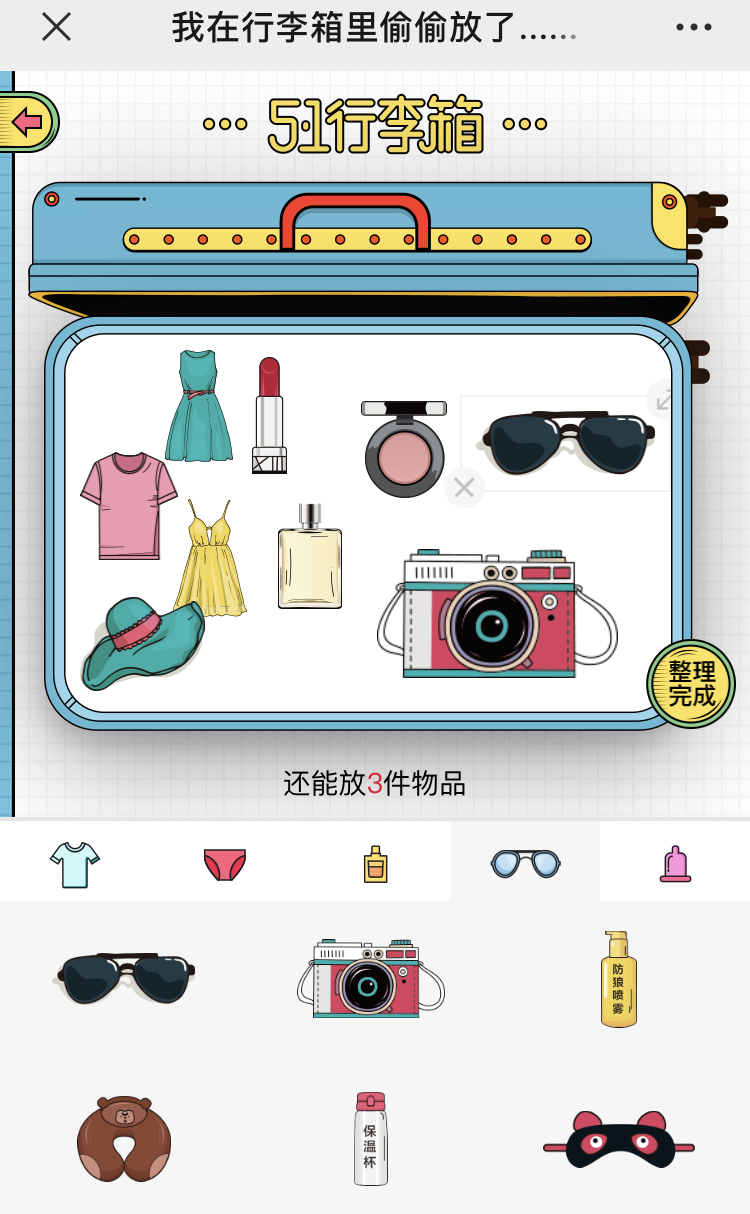Add the 保温杯 thermos bottle
The height and width of the screenshot is (1214, 750).
point(370,1138)
